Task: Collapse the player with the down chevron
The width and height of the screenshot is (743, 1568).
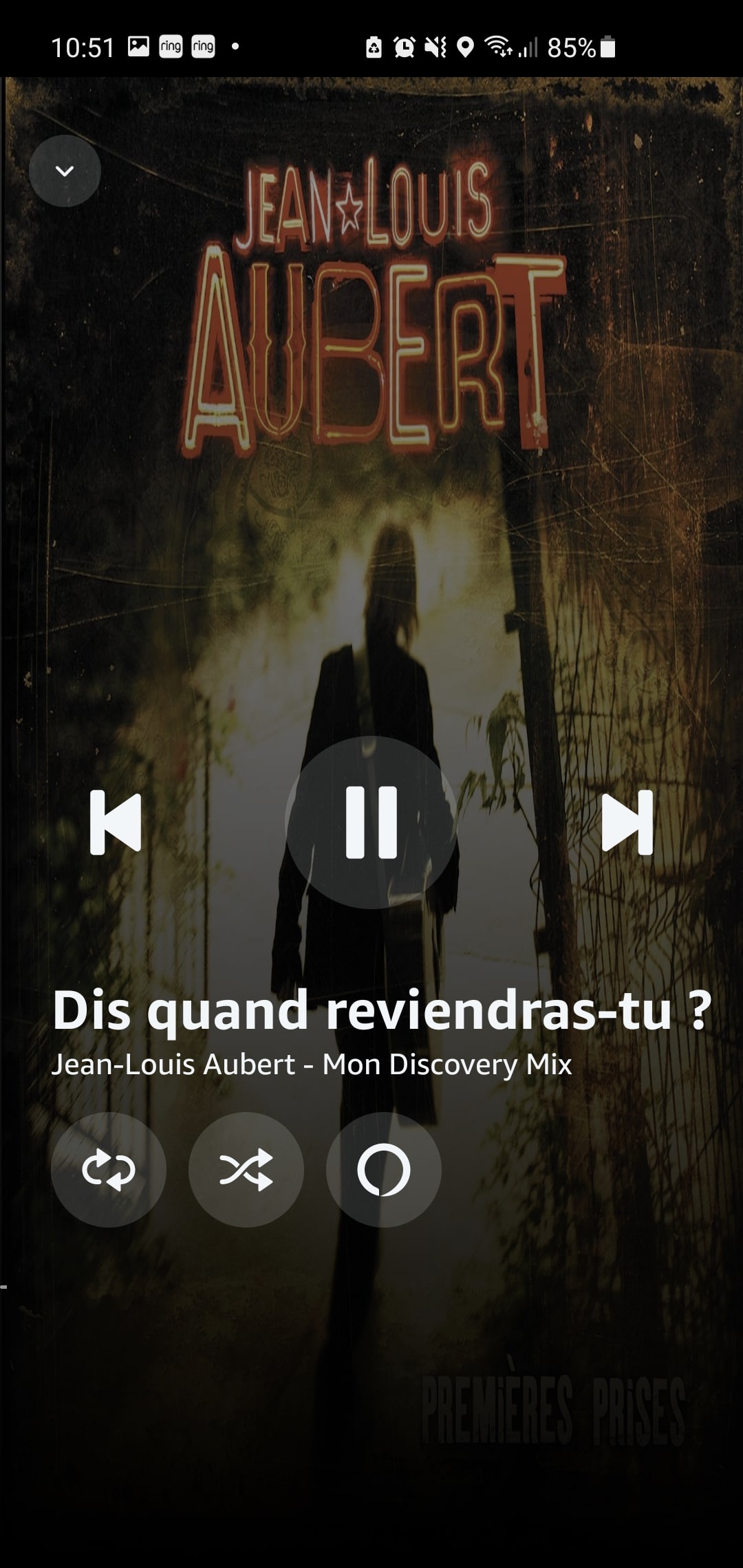Action: pos(65,171)
